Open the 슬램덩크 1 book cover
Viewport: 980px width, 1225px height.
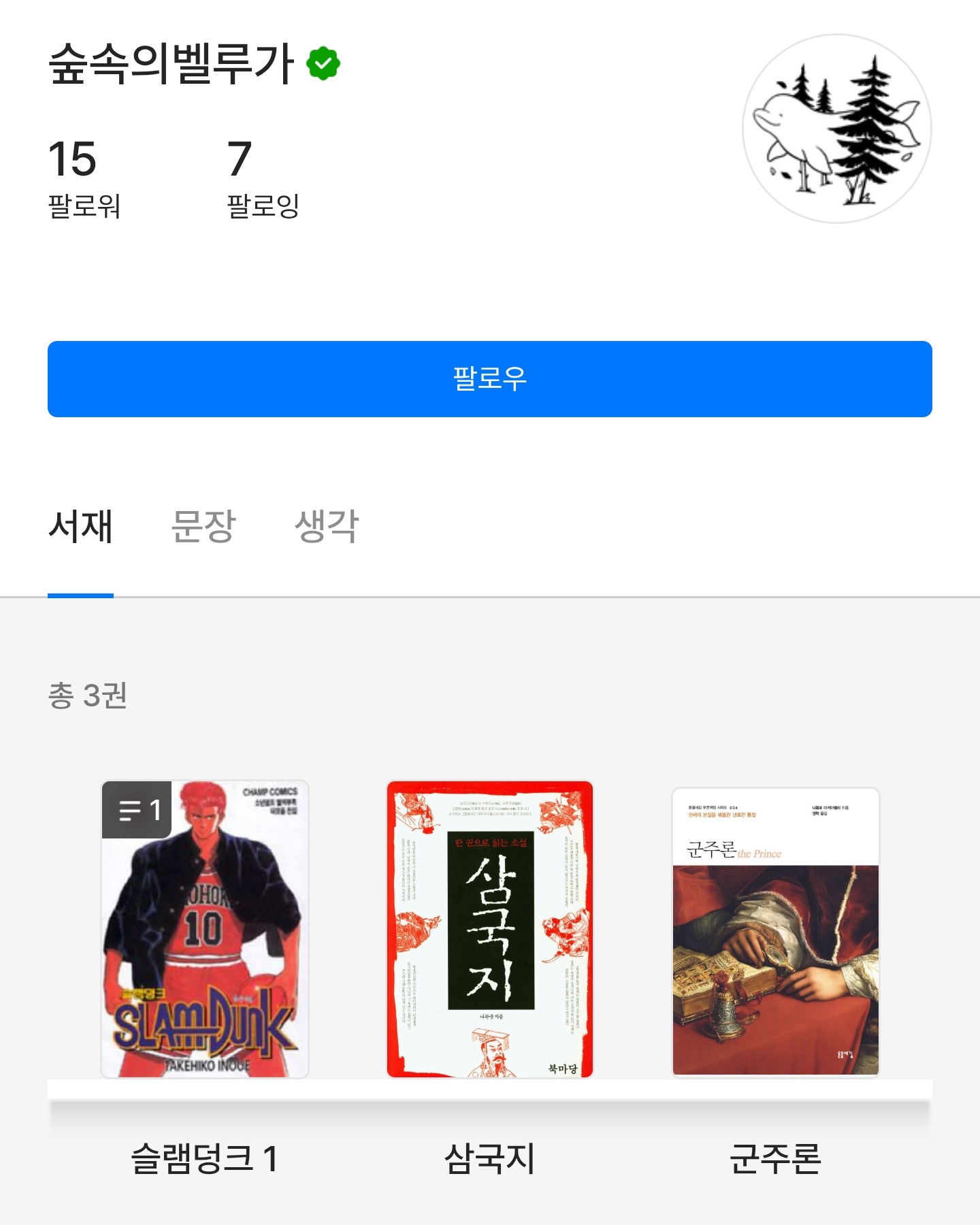click(205, 929)
